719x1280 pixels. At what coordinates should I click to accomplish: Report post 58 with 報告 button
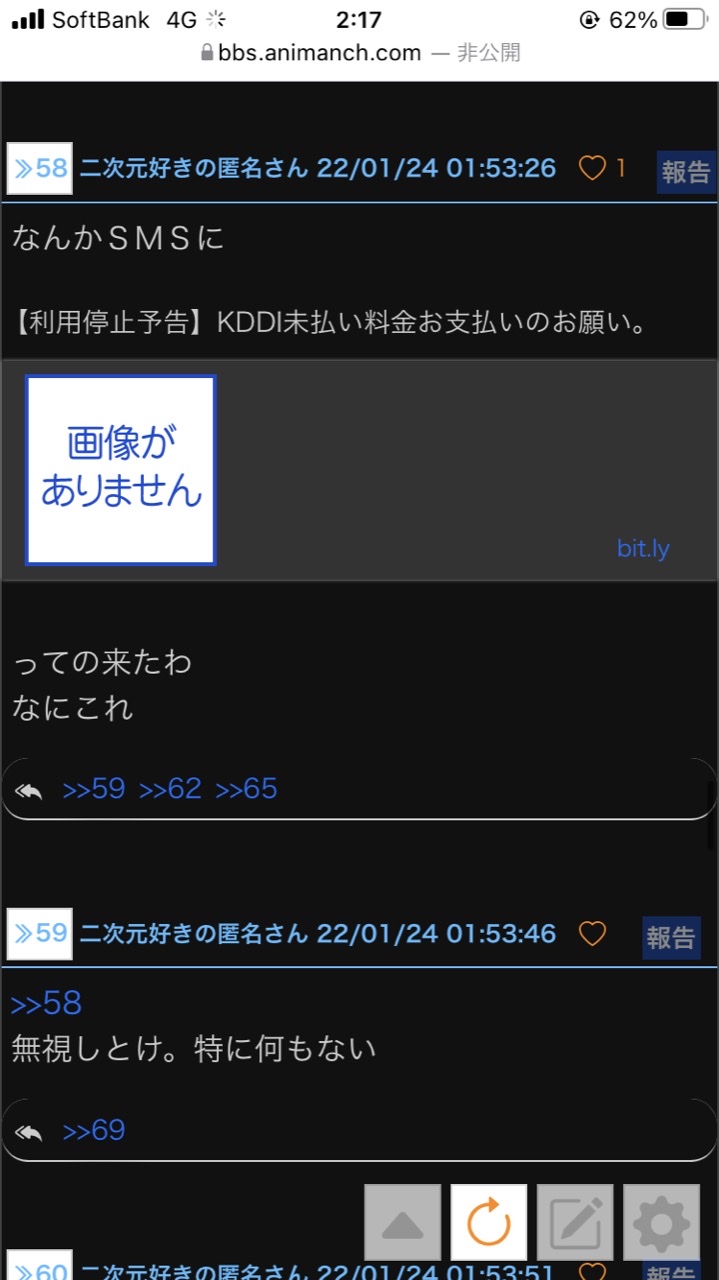point(686,172)
